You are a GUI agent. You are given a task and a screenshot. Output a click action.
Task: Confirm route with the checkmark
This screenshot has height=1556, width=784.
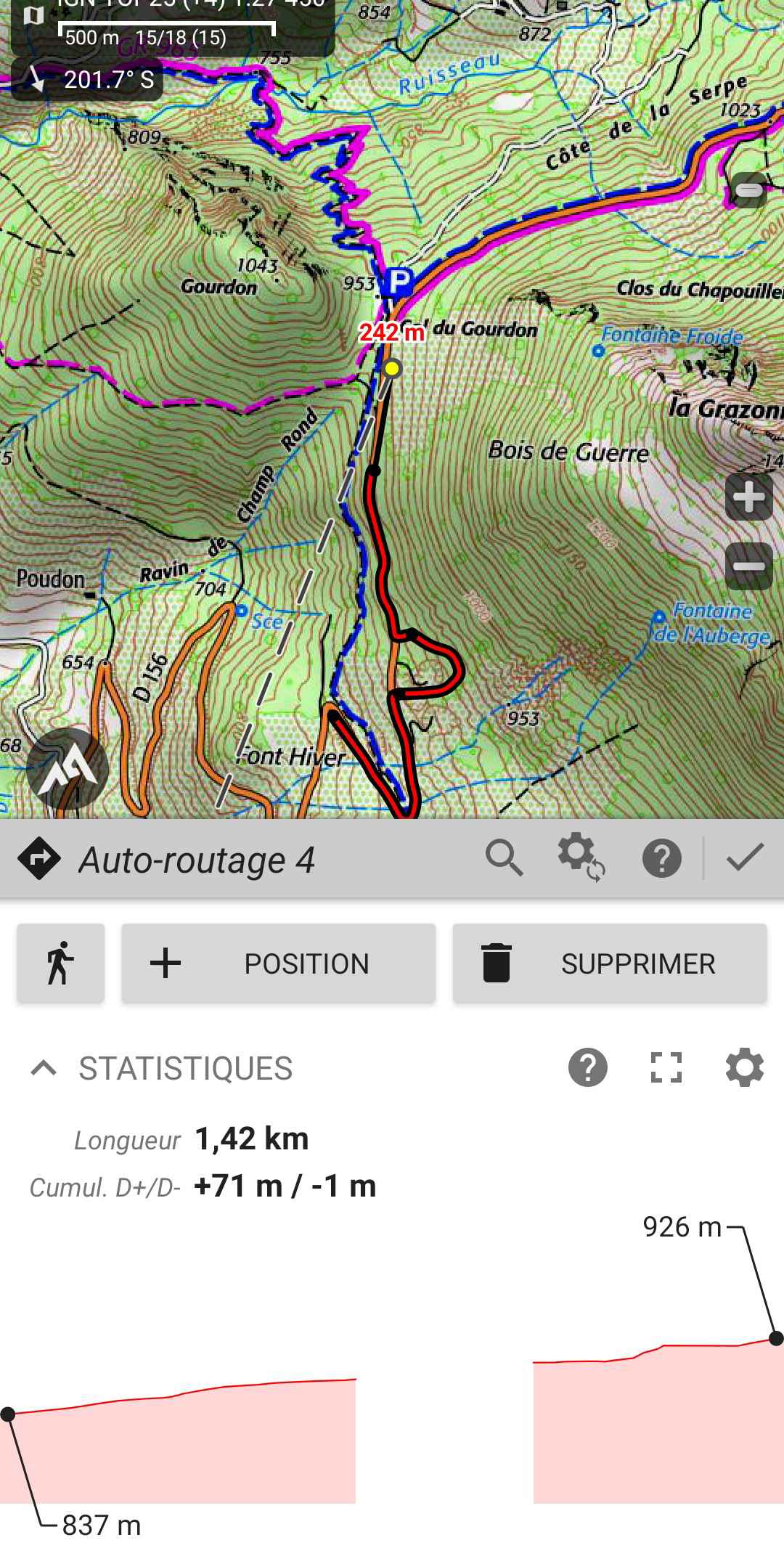(745, 858)
